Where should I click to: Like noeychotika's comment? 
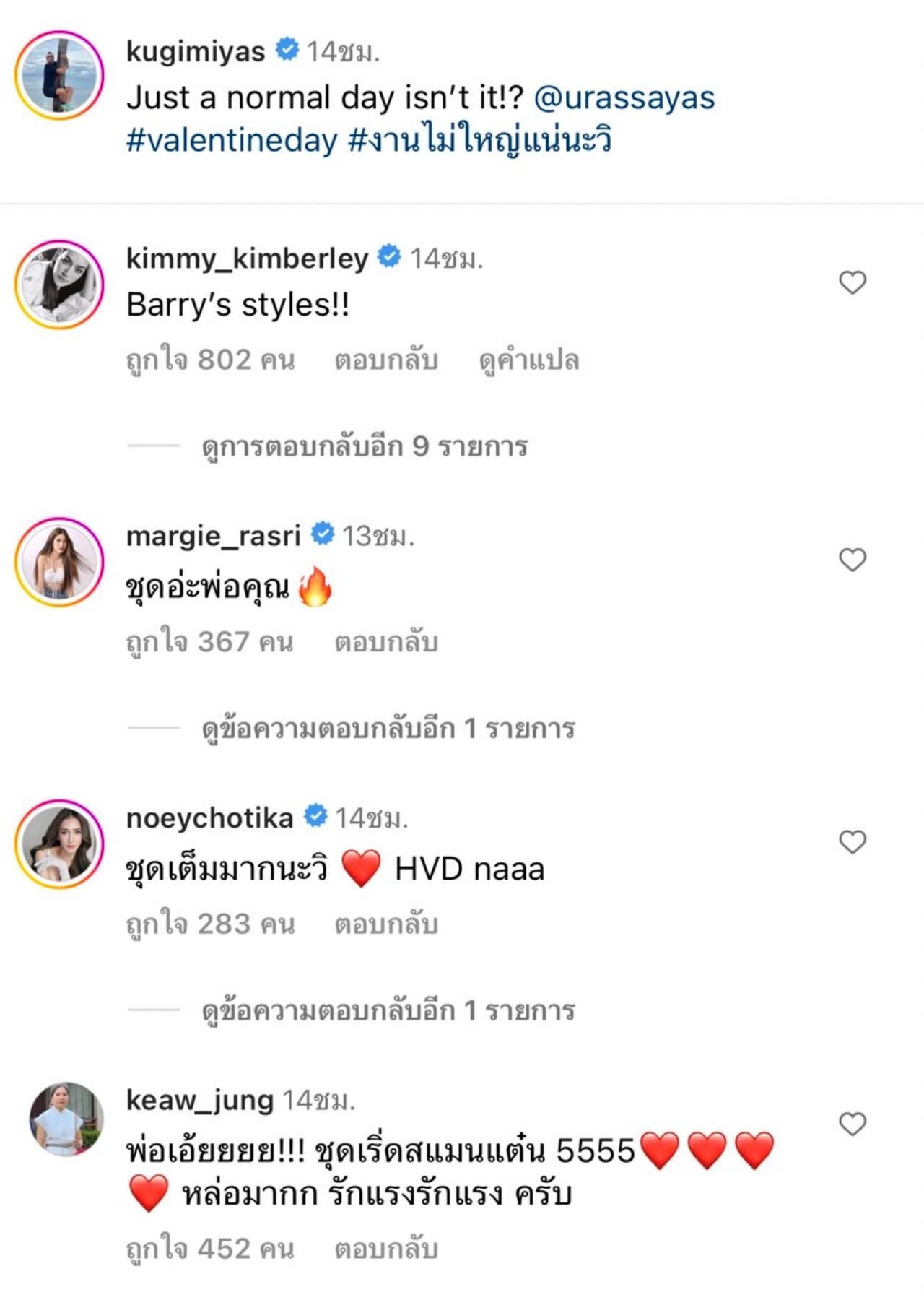852,842
